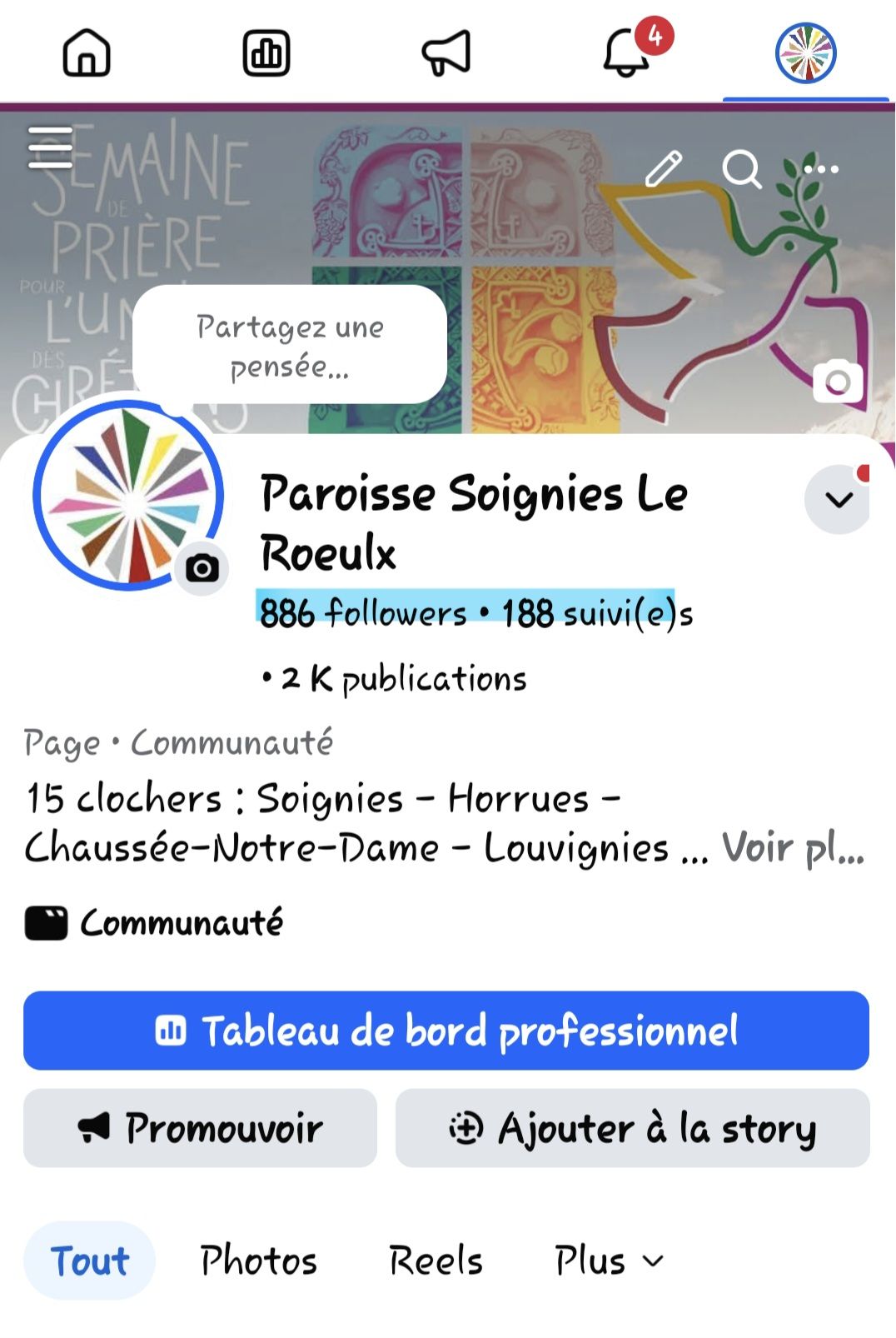This screenshot has height=1338, width=896.
Task: Open Tableau de bord professionnel
Action: coord(446,1031)
